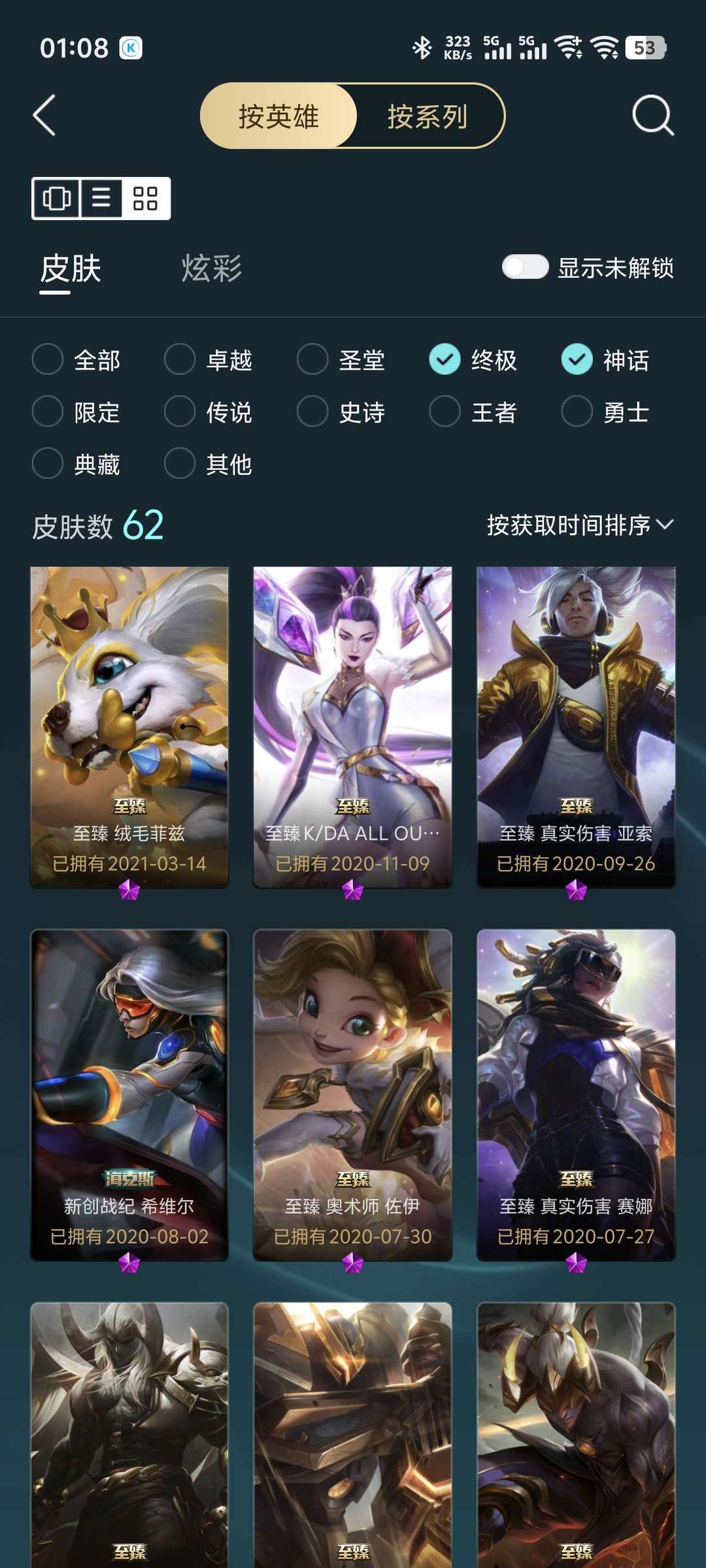Check the 史诗 filter
This screenshot has height=1568, width=706.
[341, 412]
